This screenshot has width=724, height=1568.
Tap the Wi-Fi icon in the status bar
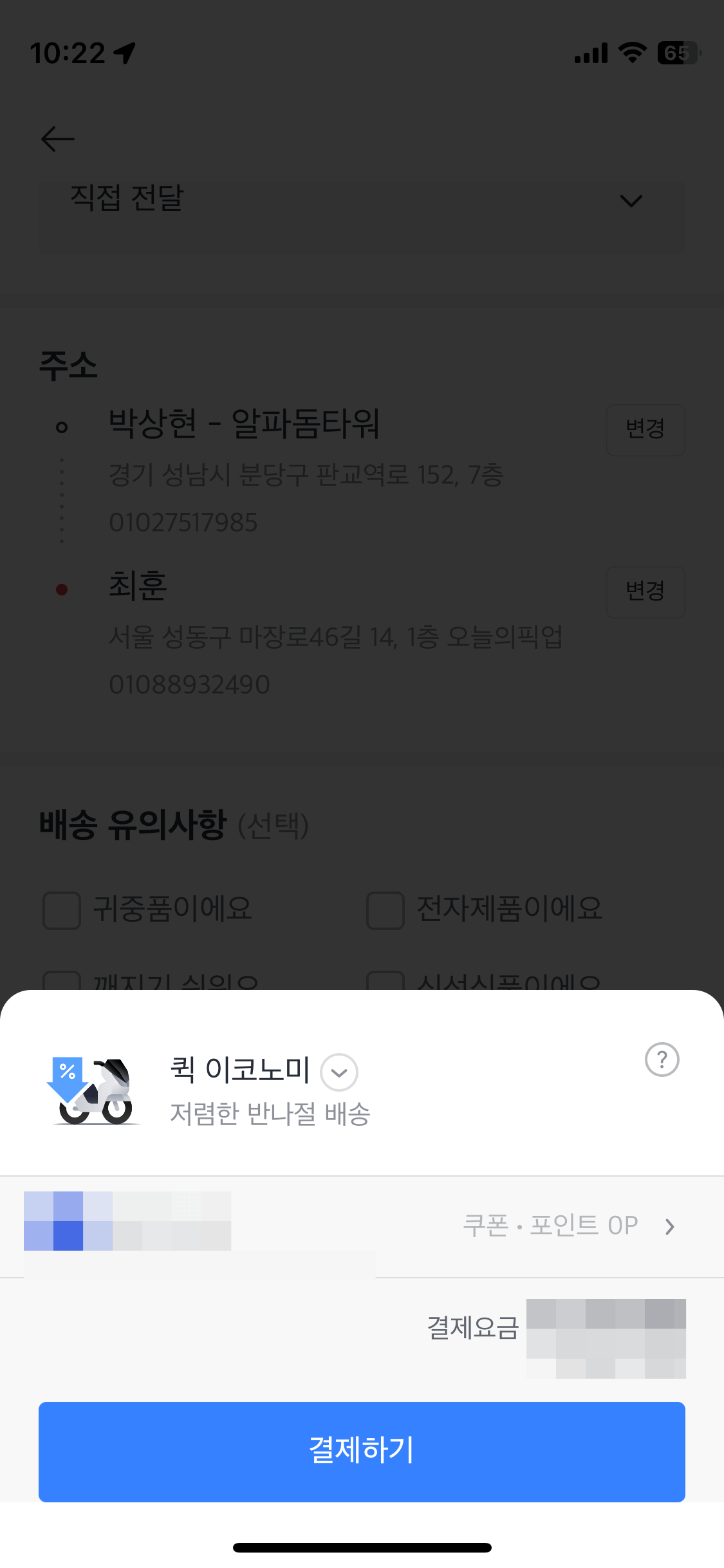(631, 53)
